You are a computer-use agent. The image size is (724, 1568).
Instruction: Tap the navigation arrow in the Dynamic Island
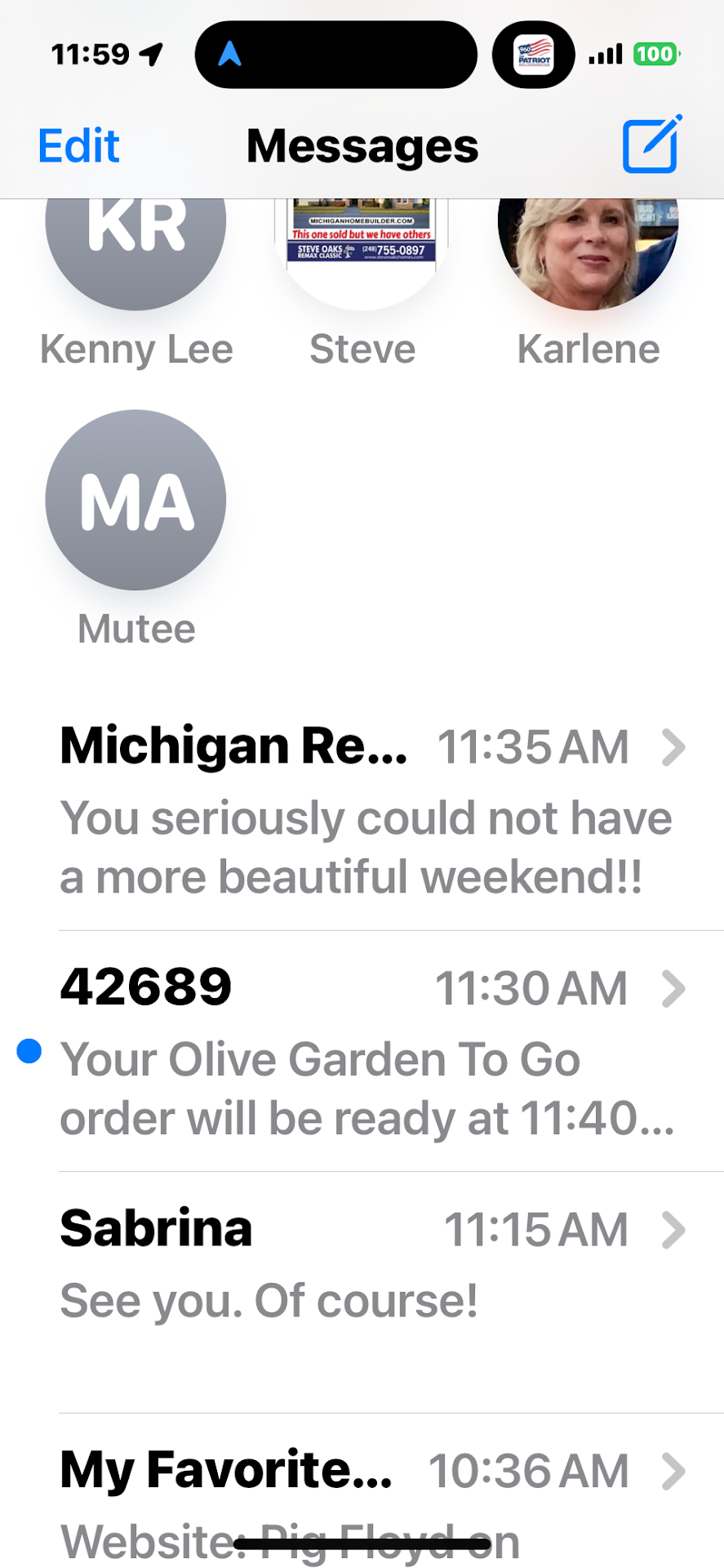230,55
